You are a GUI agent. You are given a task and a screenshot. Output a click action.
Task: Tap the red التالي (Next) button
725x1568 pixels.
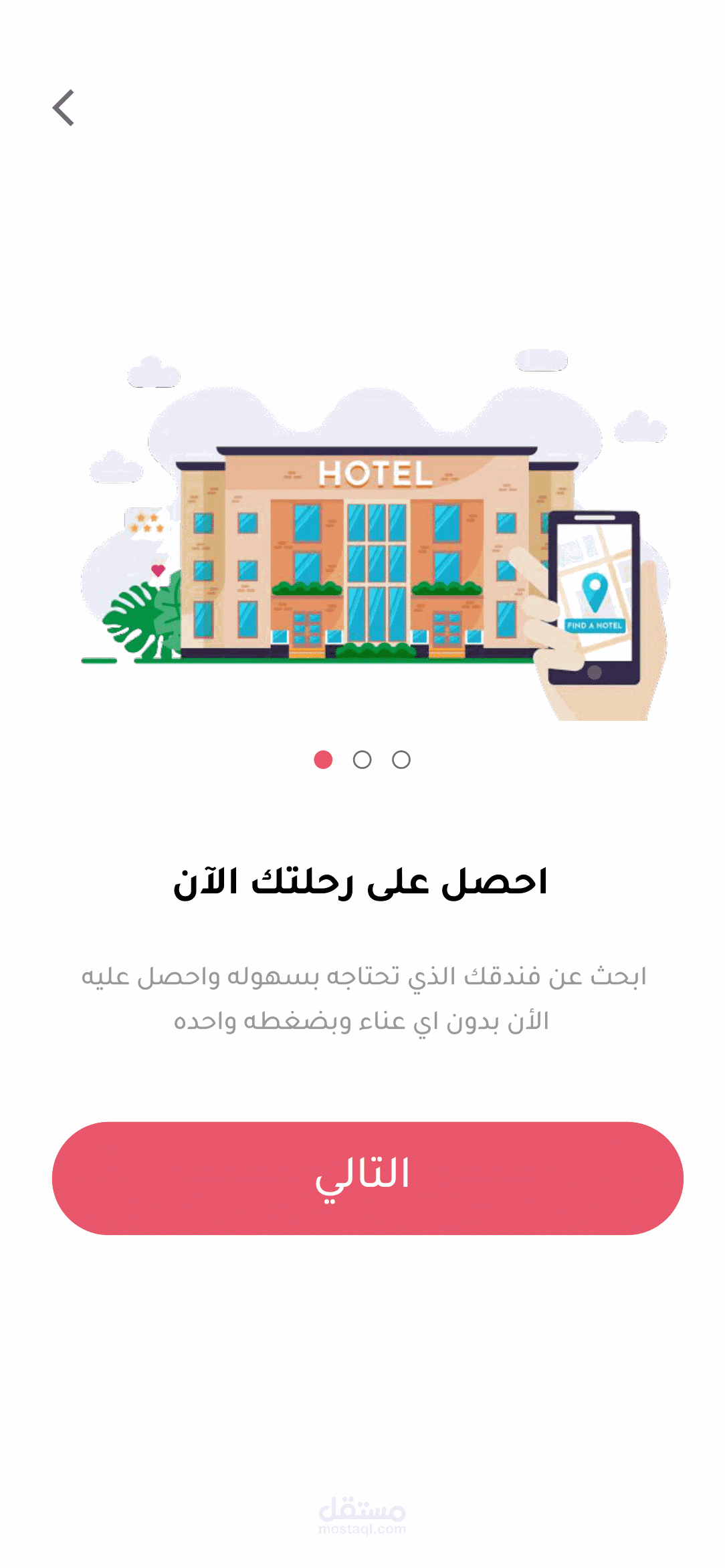(x=367, y=1178)
